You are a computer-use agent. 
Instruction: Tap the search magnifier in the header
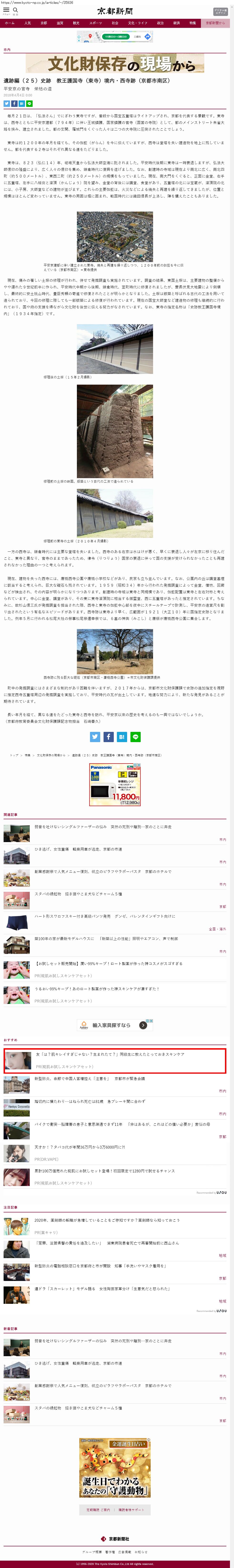point(15,10)
